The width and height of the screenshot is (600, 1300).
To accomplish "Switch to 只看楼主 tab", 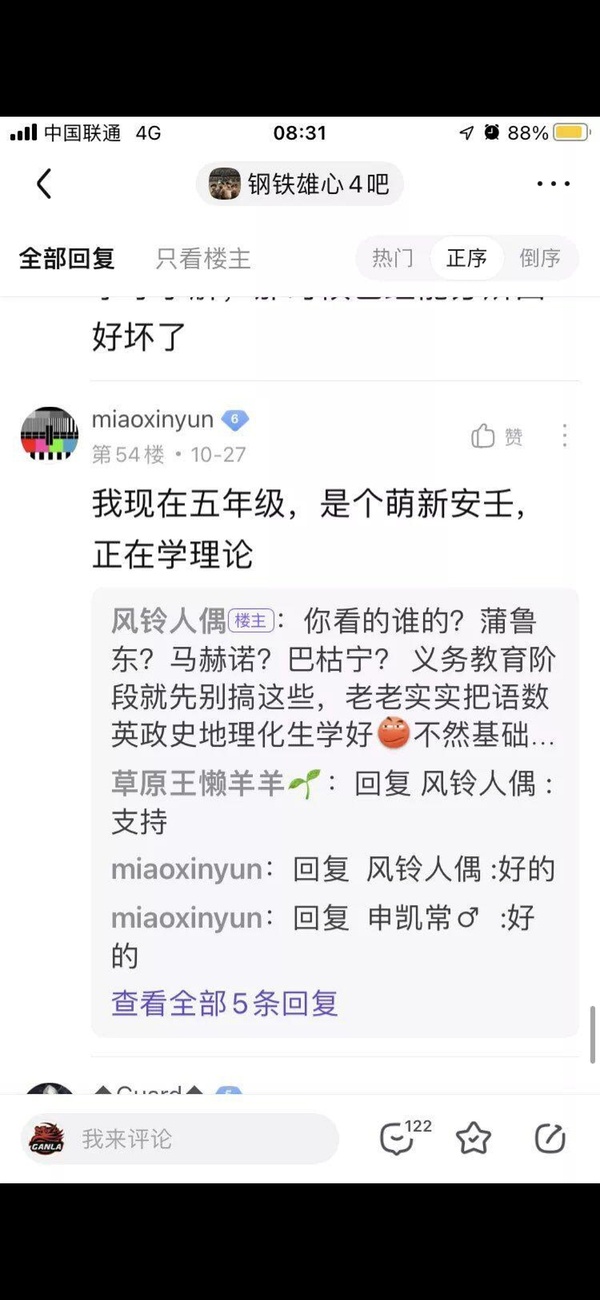I will coord(203,259).
